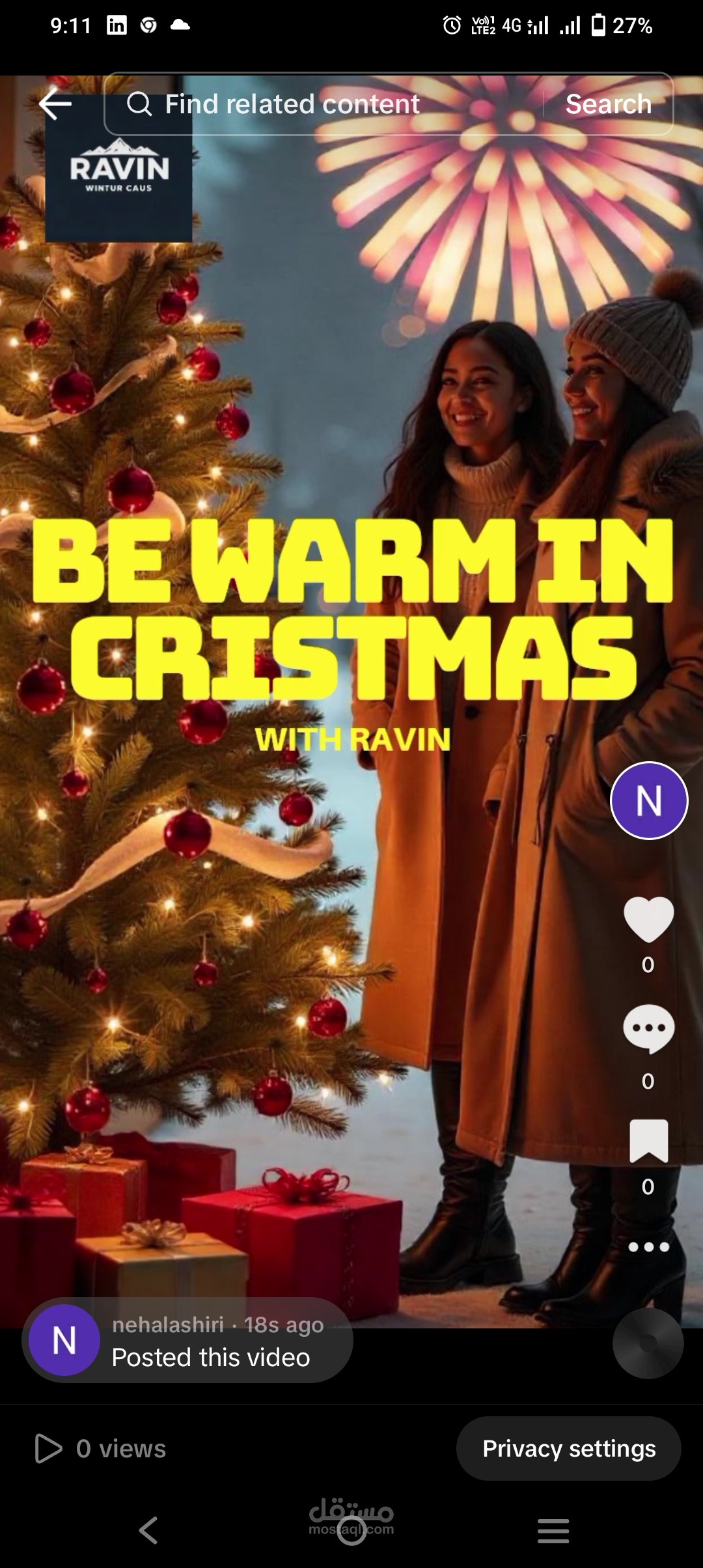703x1568 pixels.
Task: Open Privacy settings
Action: click(x=568, y=1449)
